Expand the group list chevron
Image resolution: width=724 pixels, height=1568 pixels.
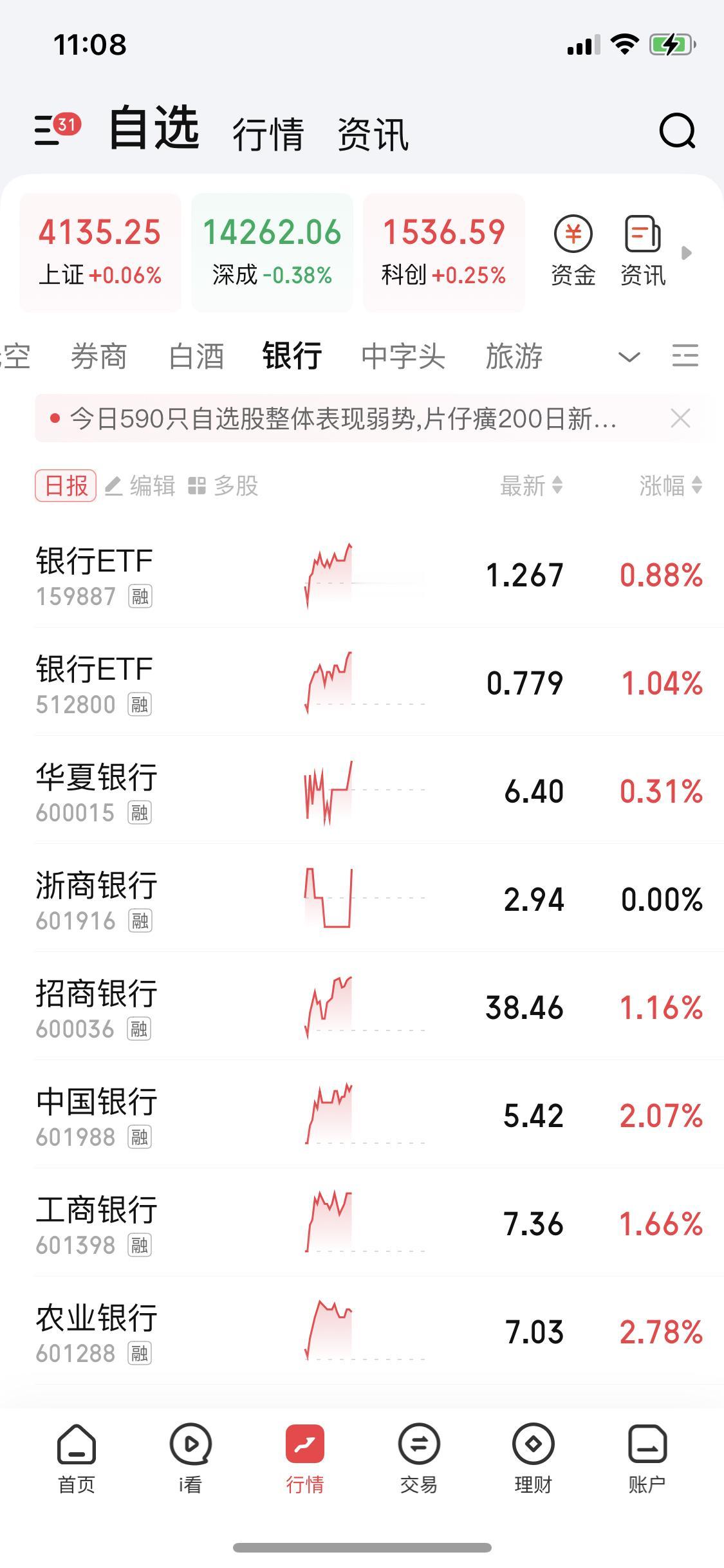tap(629, 356)
